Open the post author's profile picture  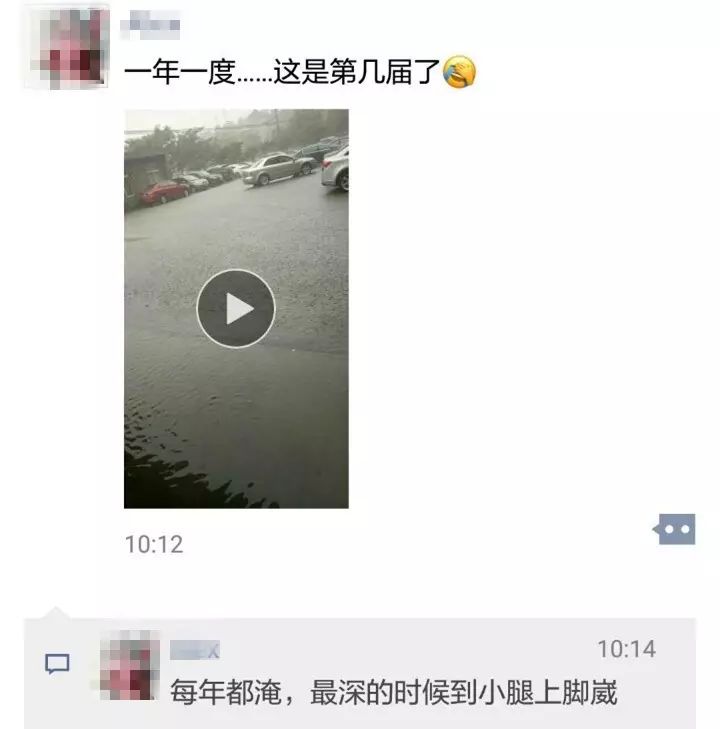point(66,47)
